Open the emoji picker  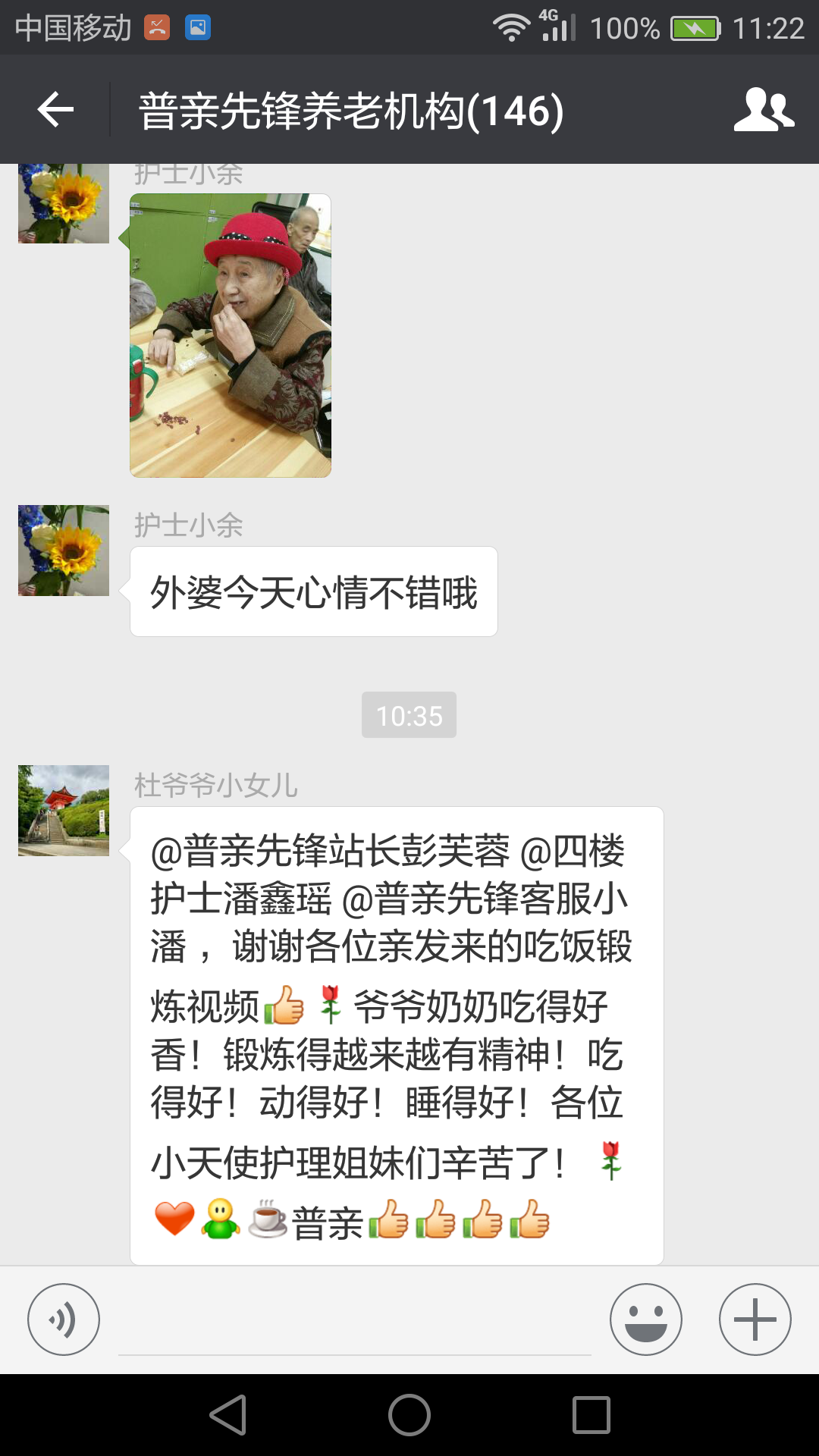tap(645, 1319)
